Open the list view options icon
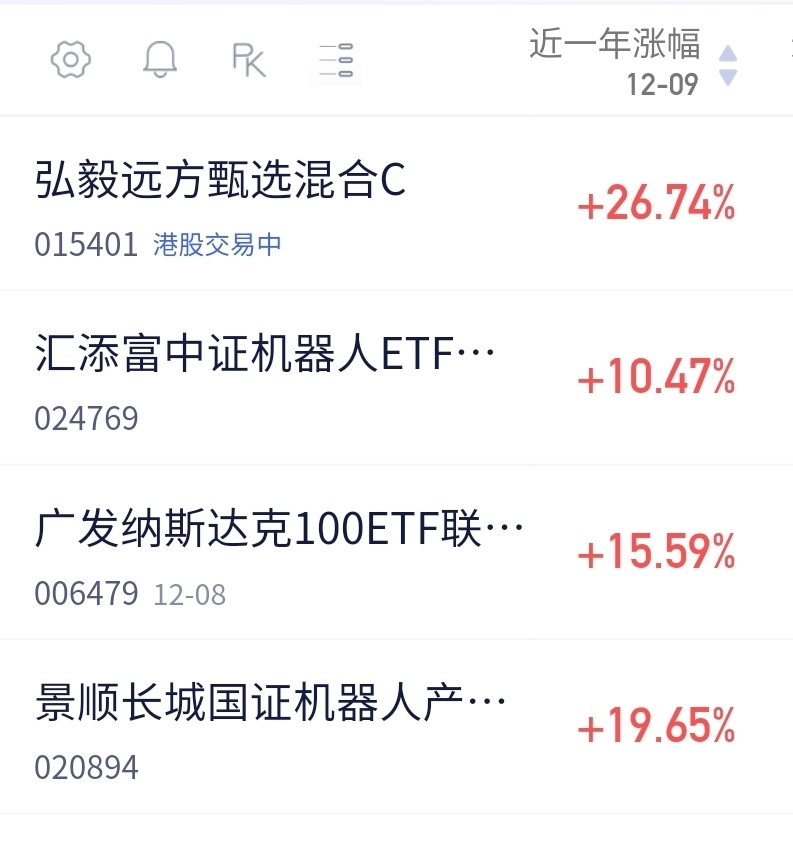 coord(336,60)
